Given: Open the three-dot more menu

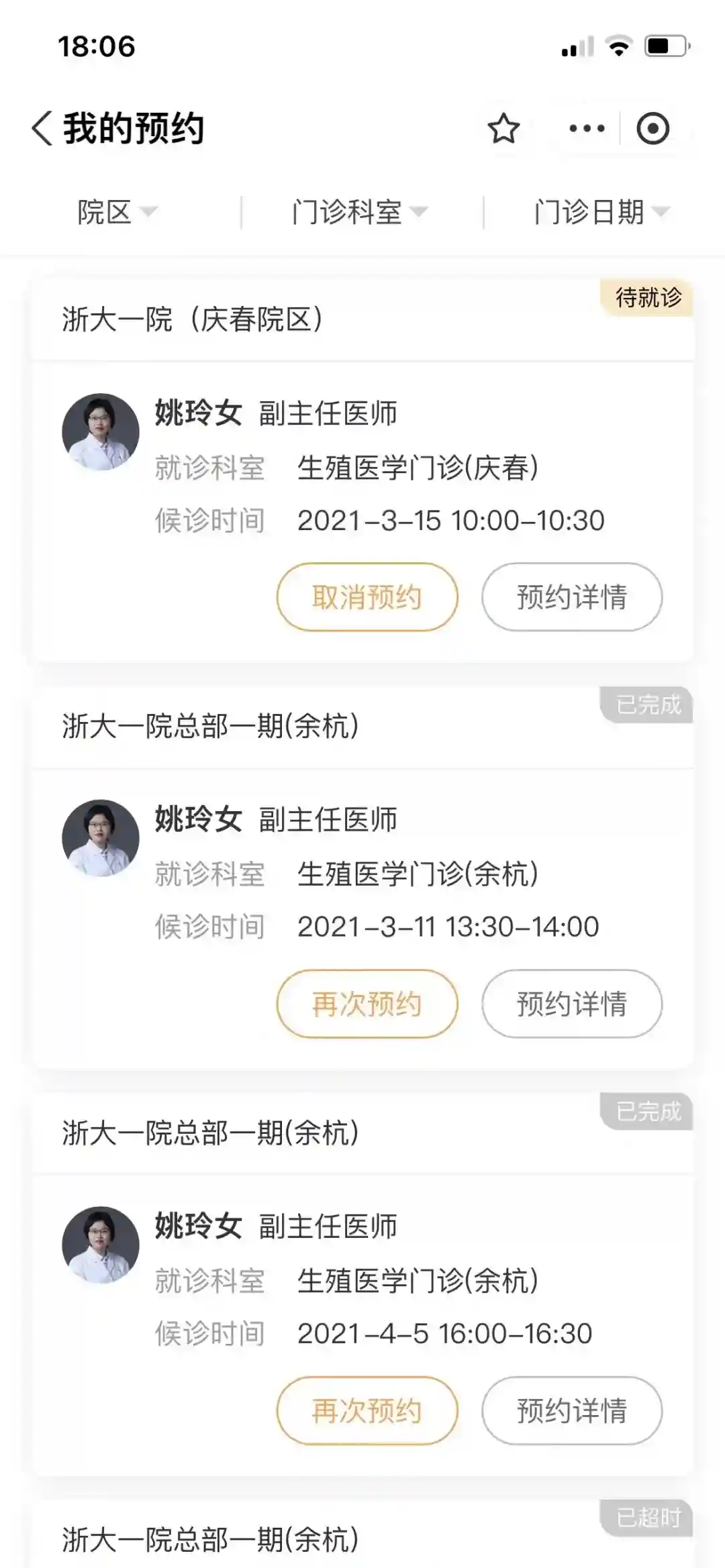Looking at the screenshot, I should coord(587,128).
